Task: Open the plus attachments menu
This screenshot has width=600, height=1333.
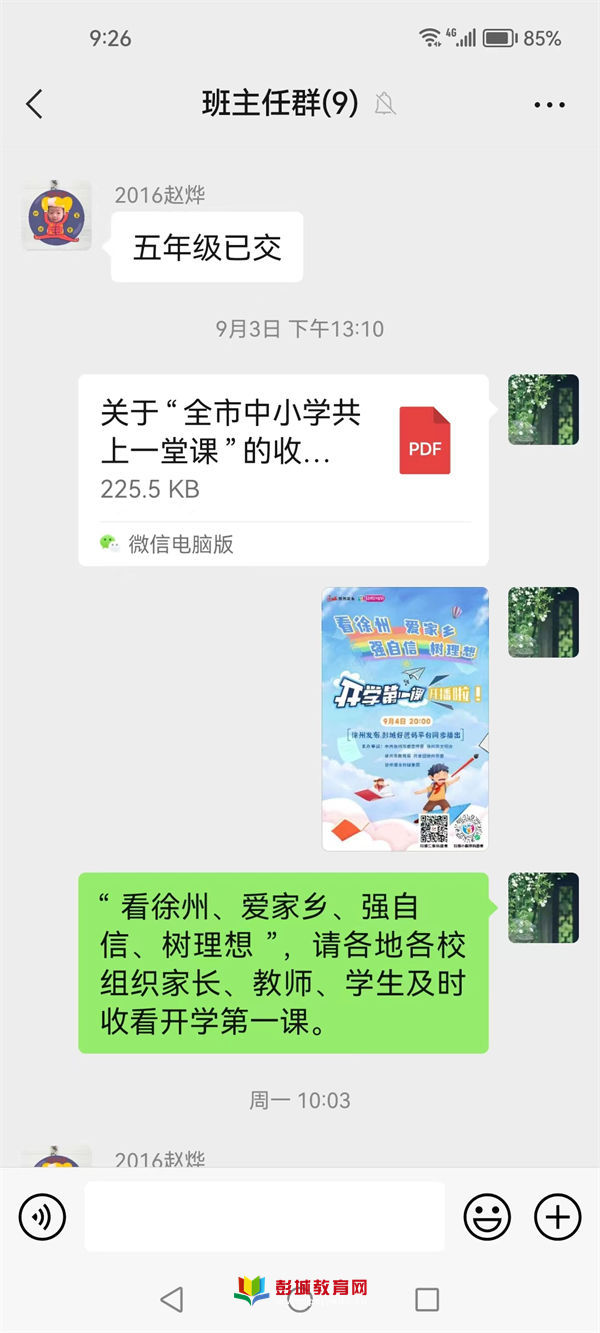Action: click(557, 1217)
